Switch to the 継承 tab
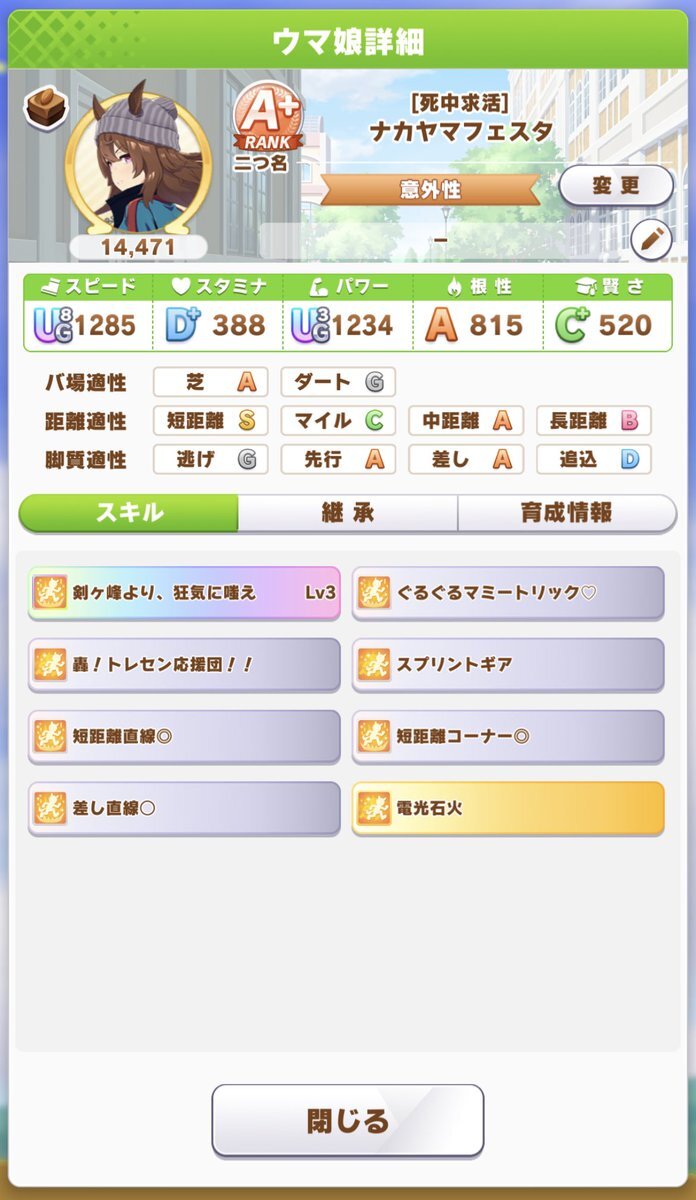 (347, 513)
